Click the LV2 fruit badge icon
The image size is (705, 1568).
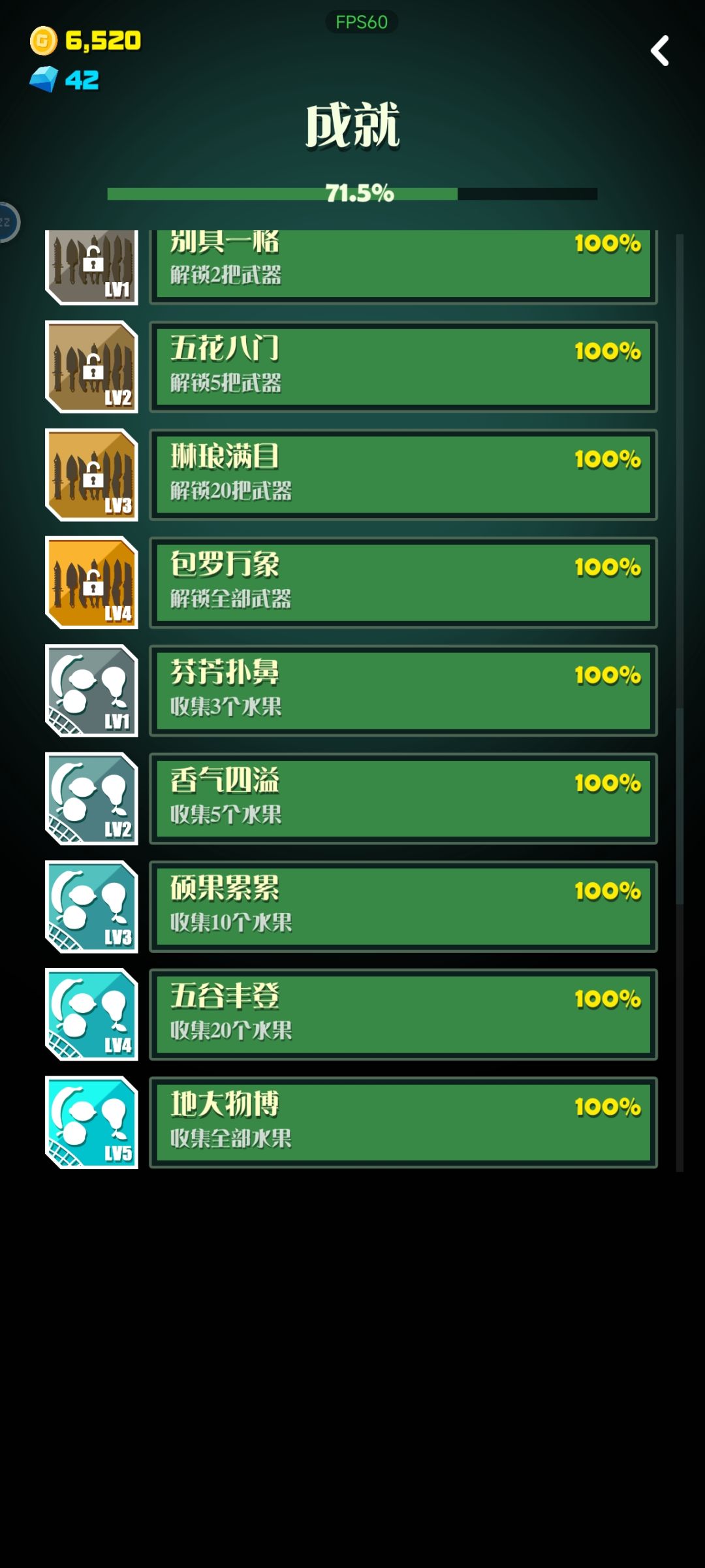[91, 798]
